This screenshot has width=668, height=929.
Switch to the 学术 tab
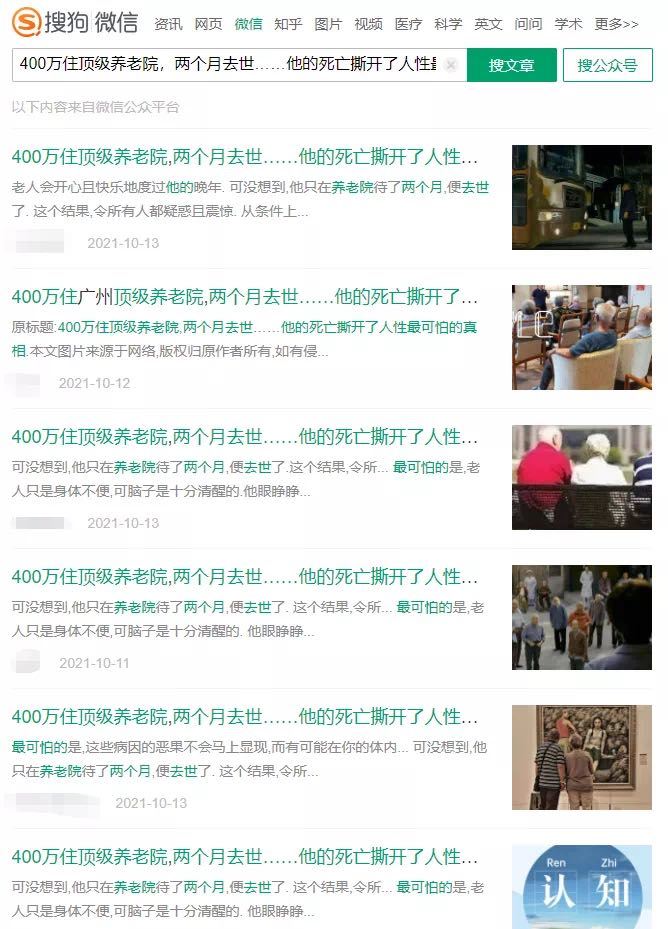(x=568, y=24)
